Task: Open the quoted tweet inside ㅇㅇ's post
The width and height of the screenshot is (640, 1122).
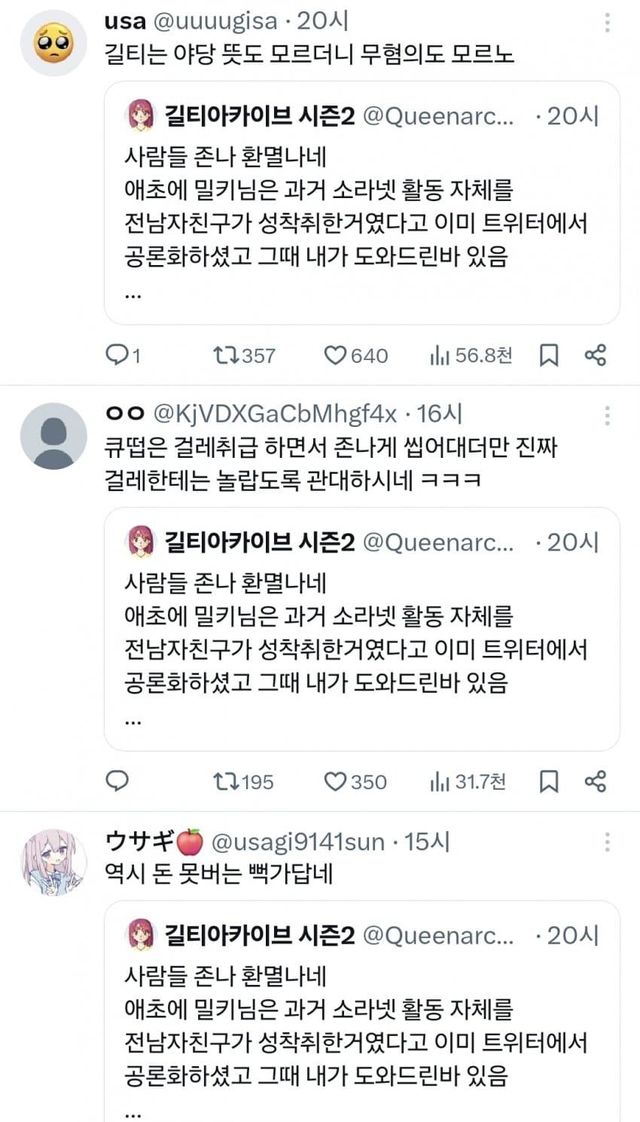Action: (362, 630)
